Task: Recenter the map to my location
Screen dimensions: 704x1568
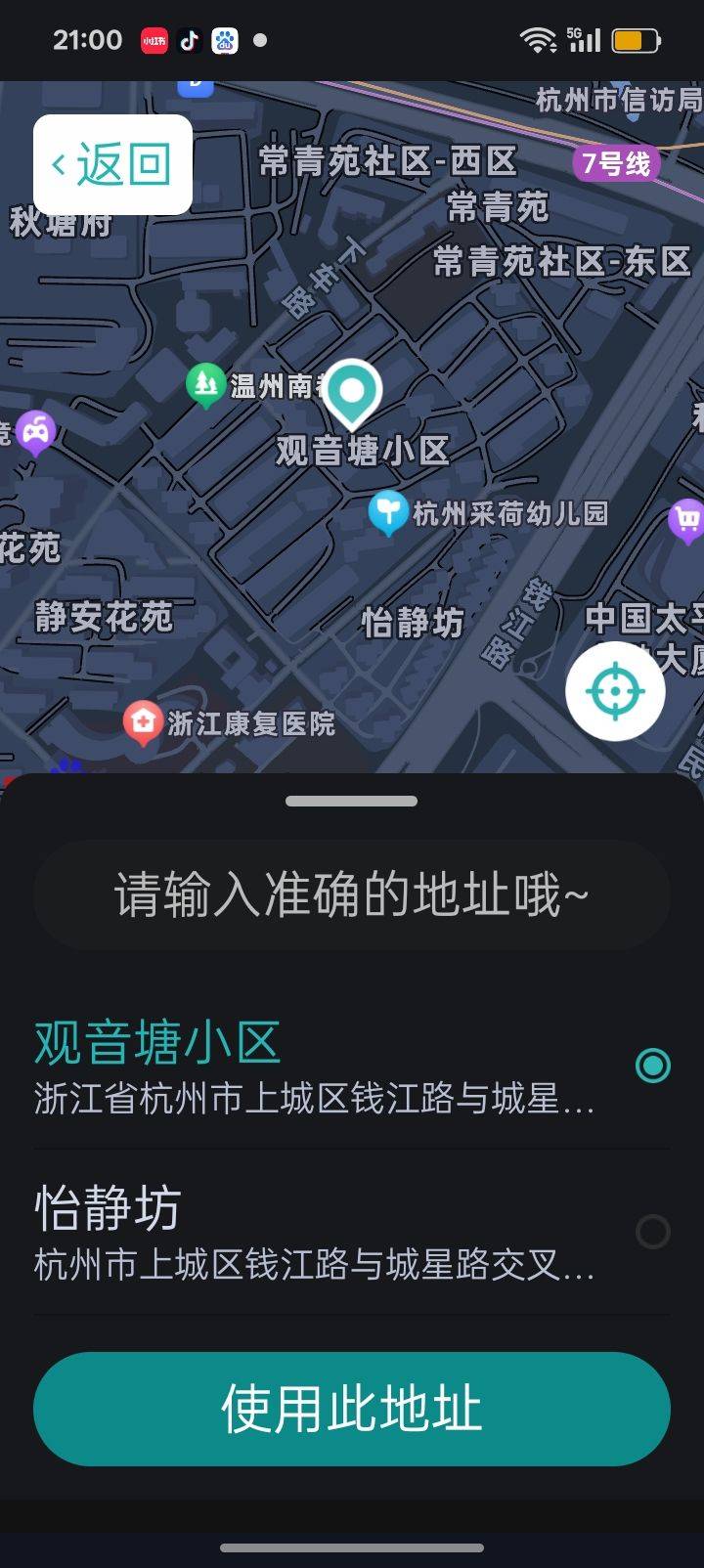Action: 615,691
